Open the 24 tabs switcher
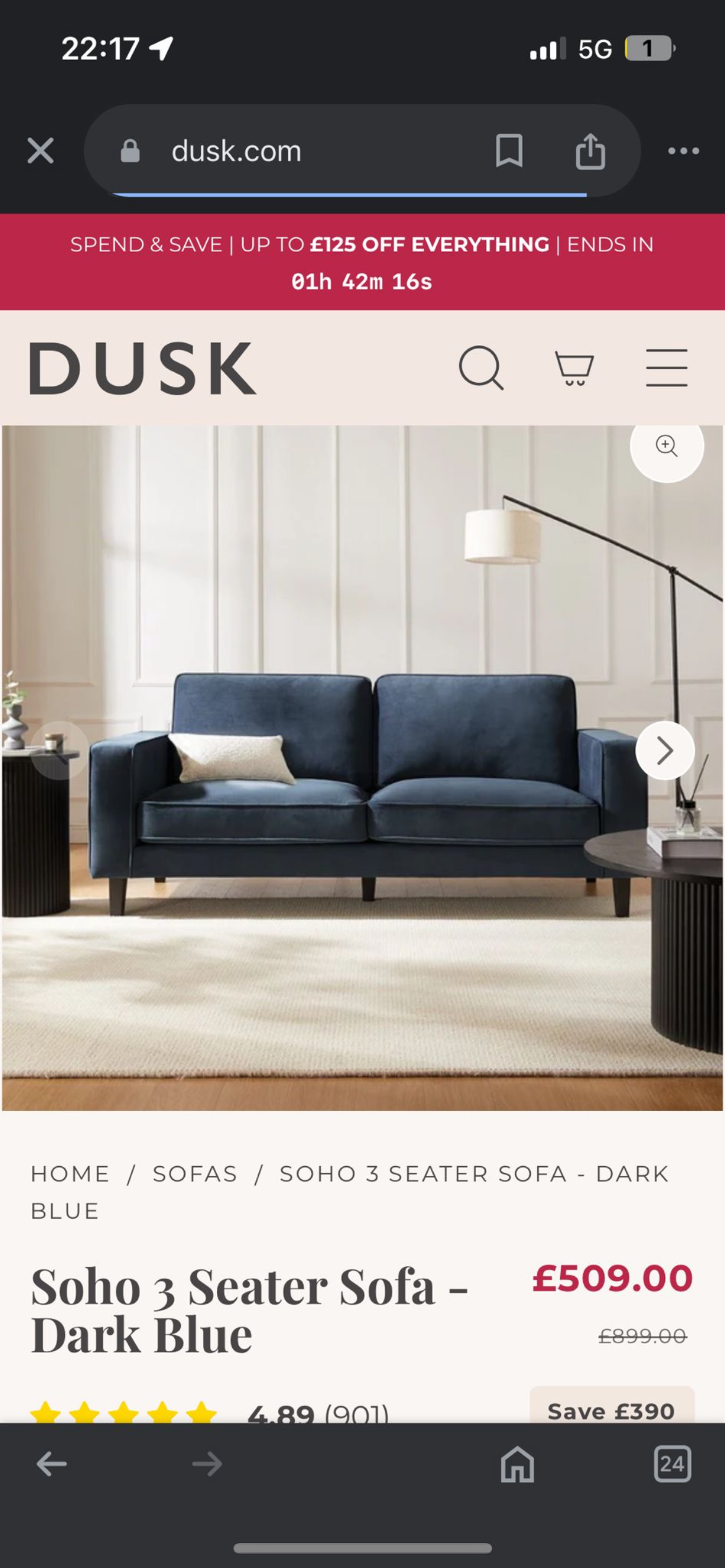725x1568 pixels. 672,1465
